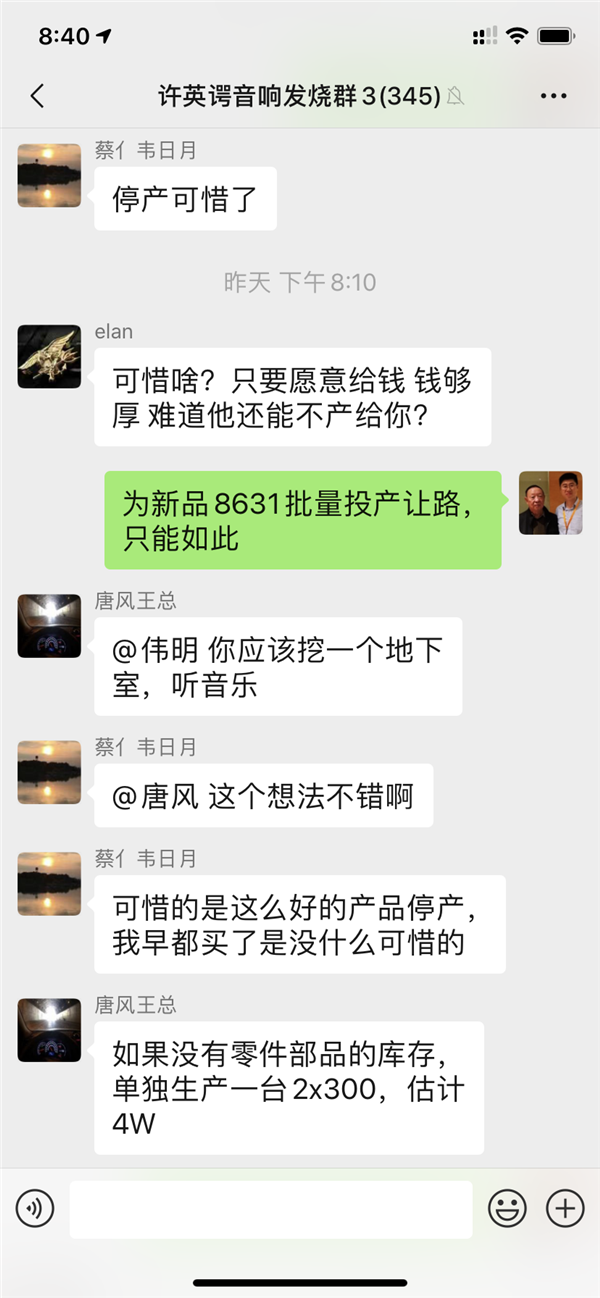
Task: Open my own avatar beside green message
Action: point(550,503)
